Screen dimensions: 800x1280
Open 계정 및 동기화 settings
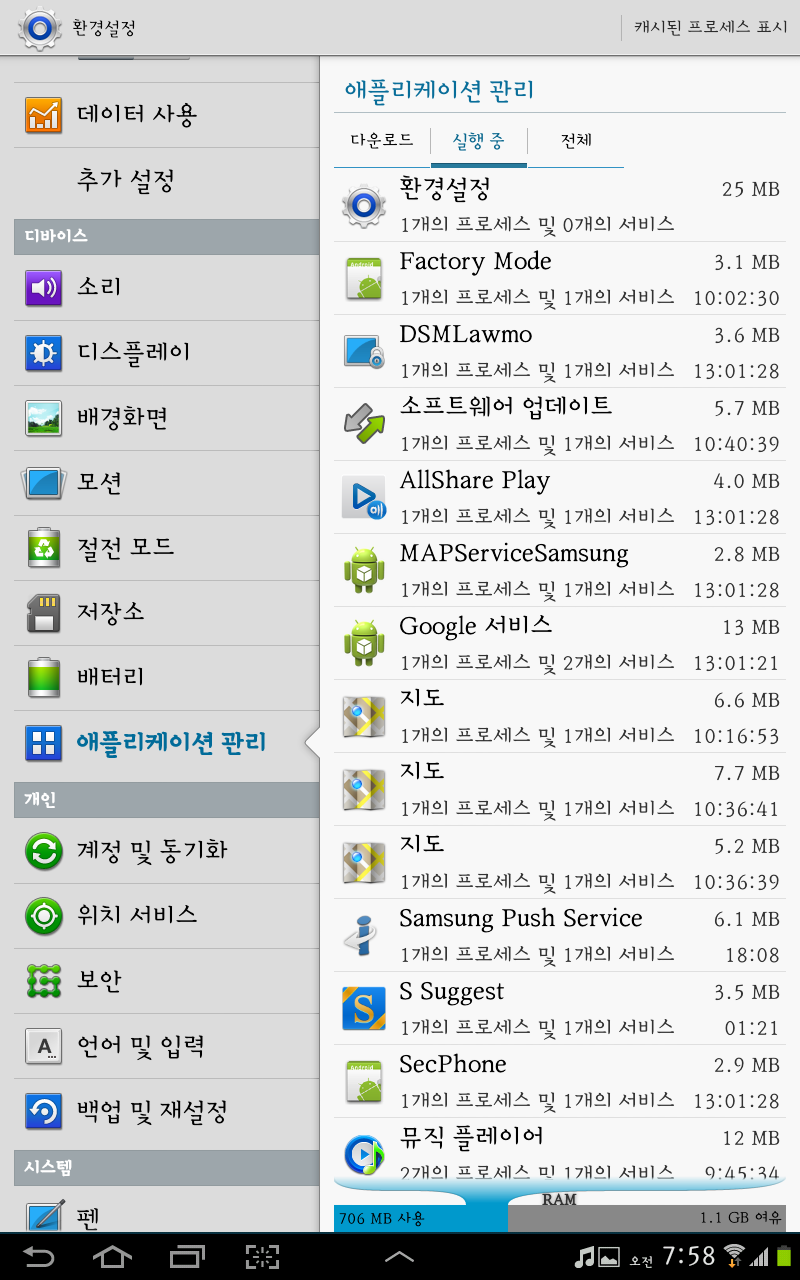pyautogui.click(x=166, y=851)
